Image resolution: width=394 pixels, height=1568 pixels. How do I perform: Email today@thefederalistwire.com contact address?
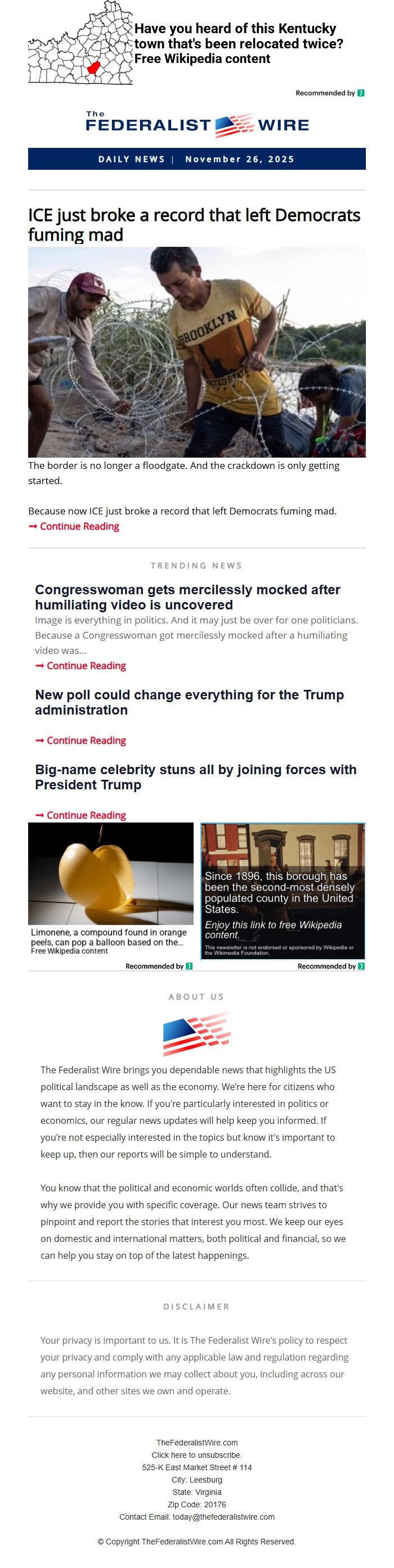pyautogui.click(x=223, y=1517)
